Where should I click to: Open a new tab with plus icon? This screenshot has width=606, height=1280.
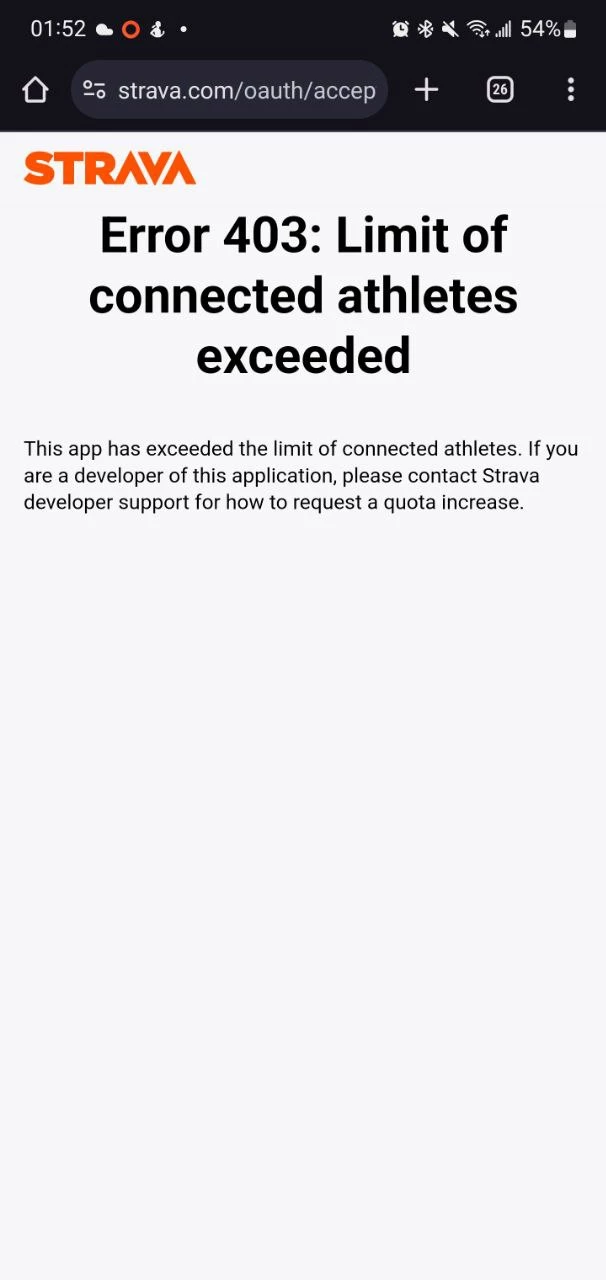426,90
